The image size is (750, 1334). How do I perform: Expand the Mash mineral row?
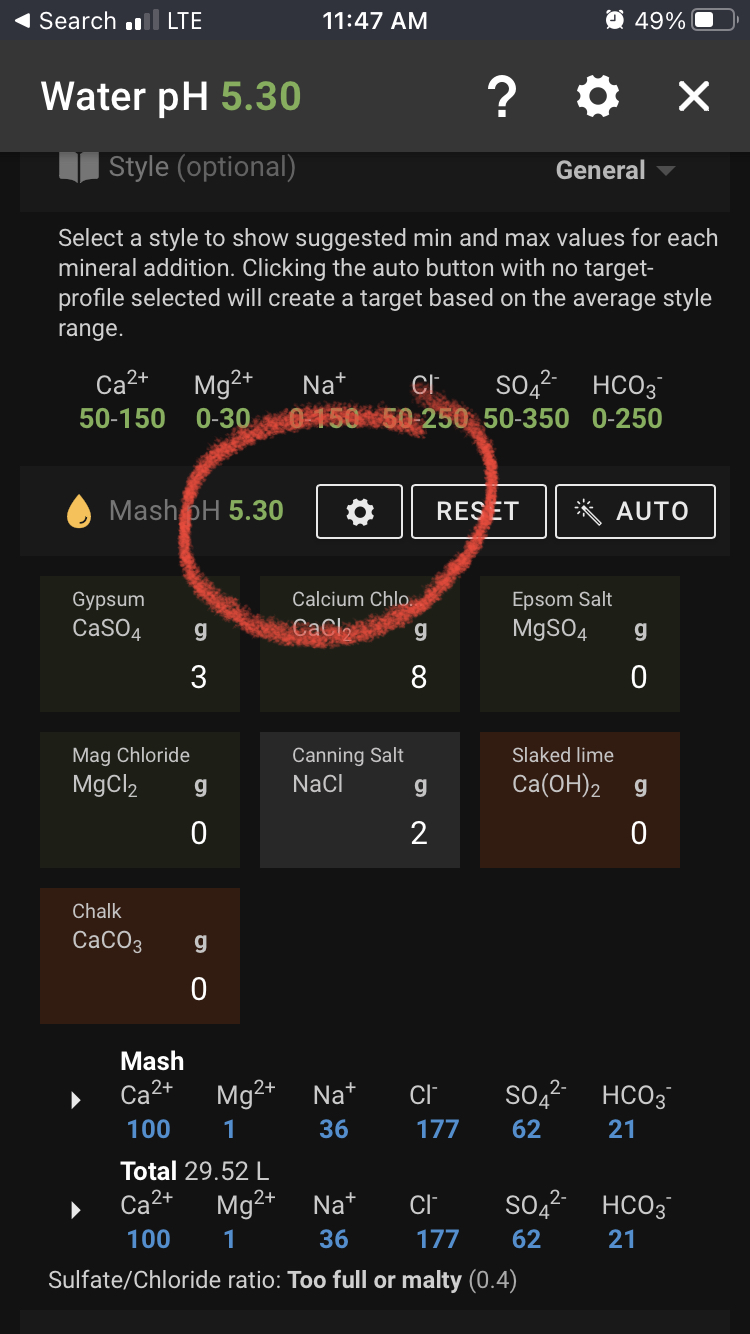point(76,1101)
